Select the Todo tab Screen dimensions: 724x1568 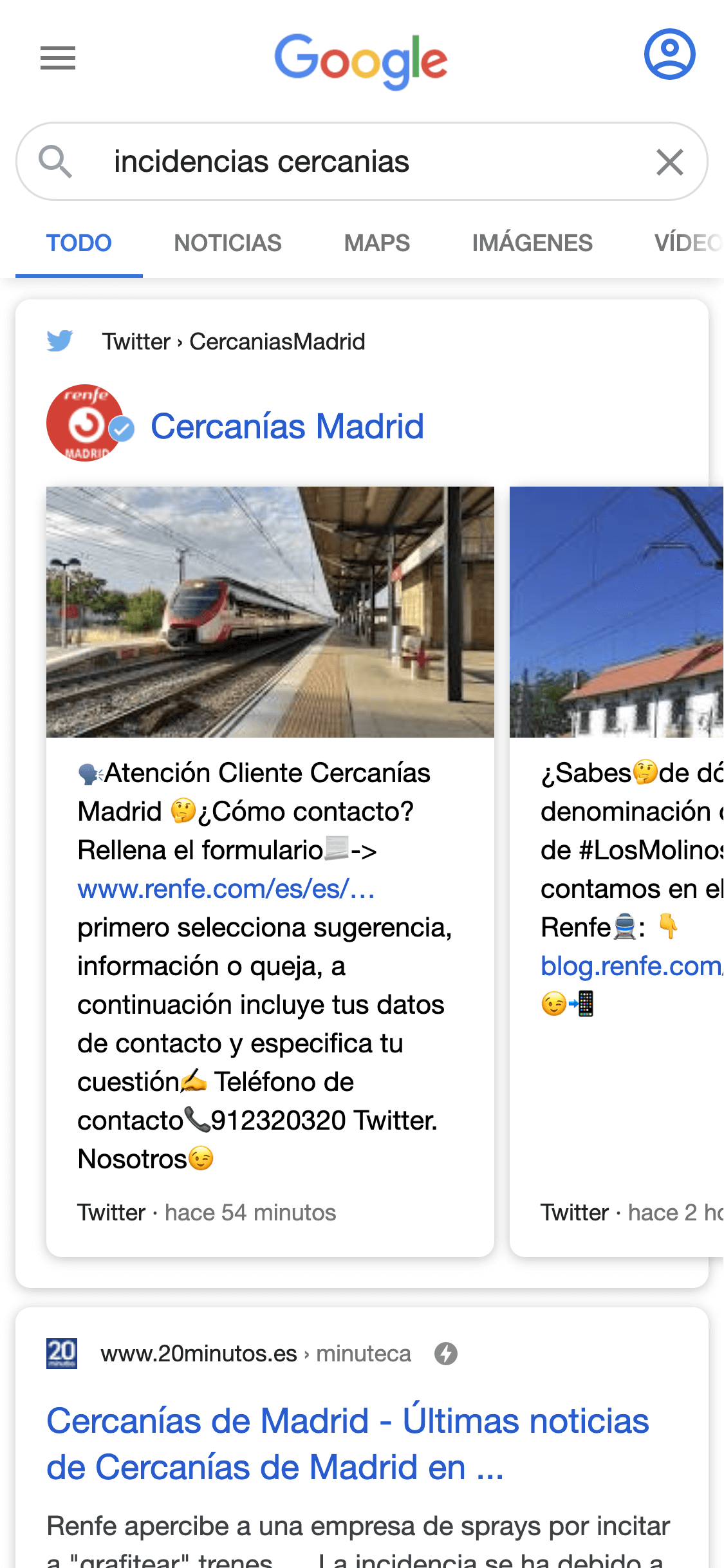[x=79, y=243]
